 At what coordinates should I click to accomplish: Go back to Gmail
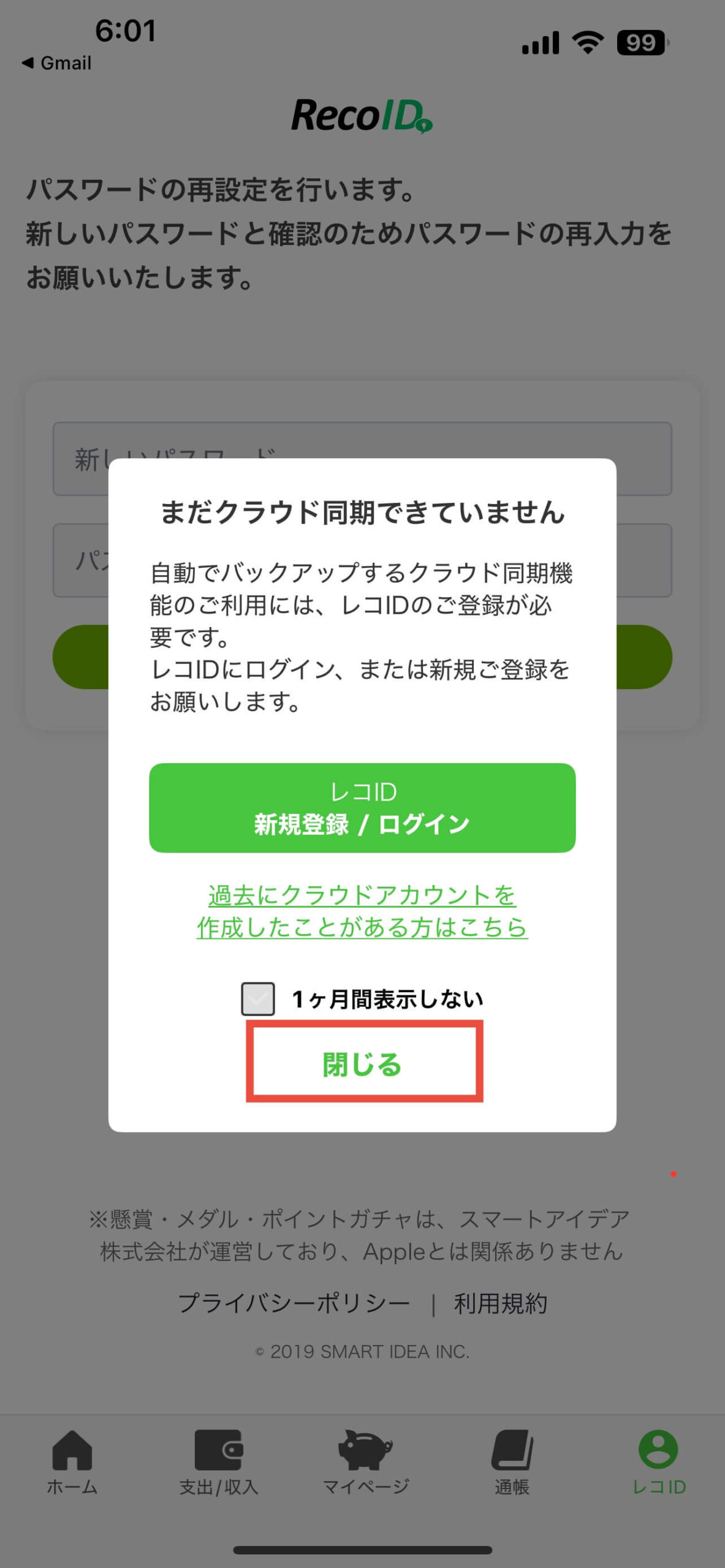[x=56, y=63]
